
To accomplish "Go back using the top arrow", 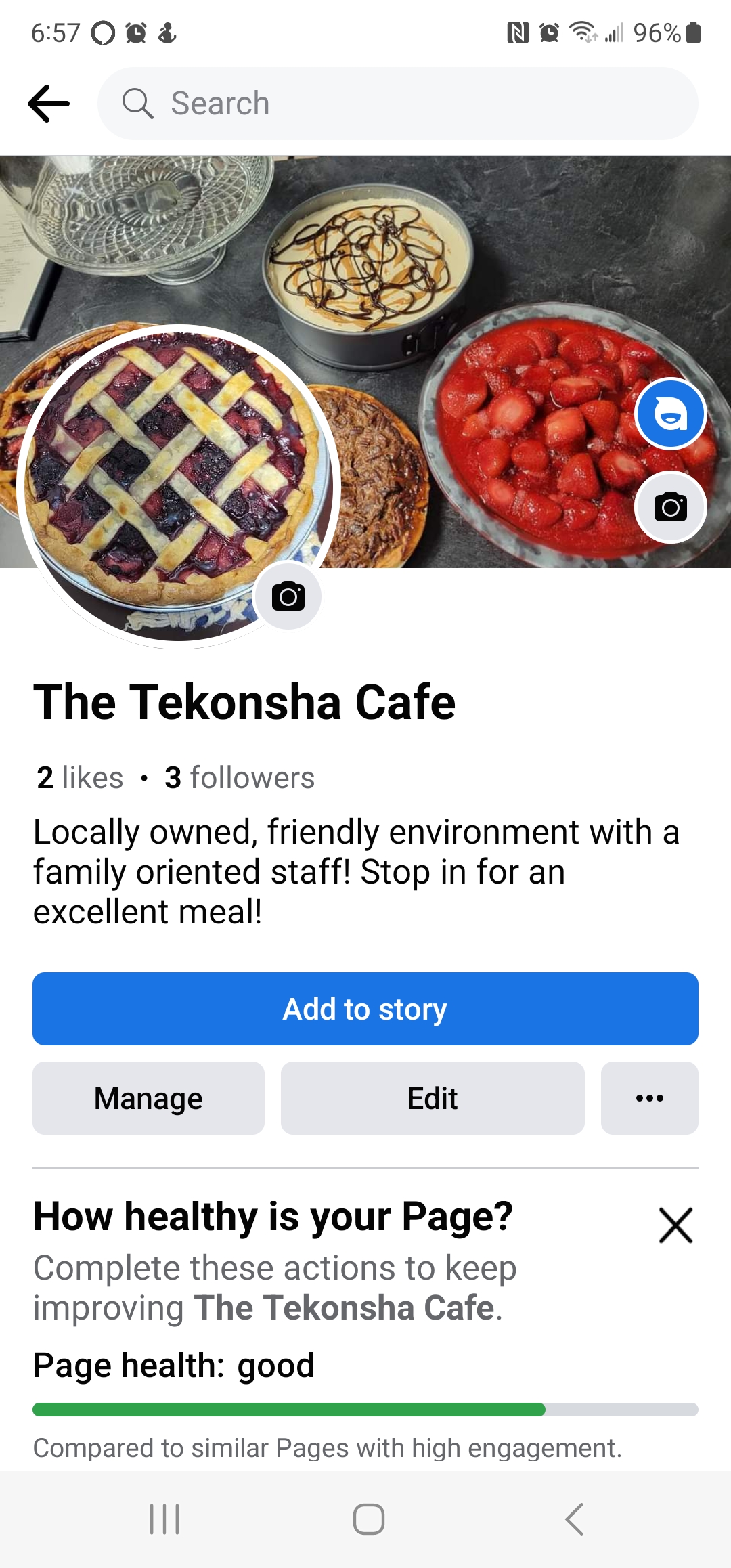I will (x=49, y=104).
